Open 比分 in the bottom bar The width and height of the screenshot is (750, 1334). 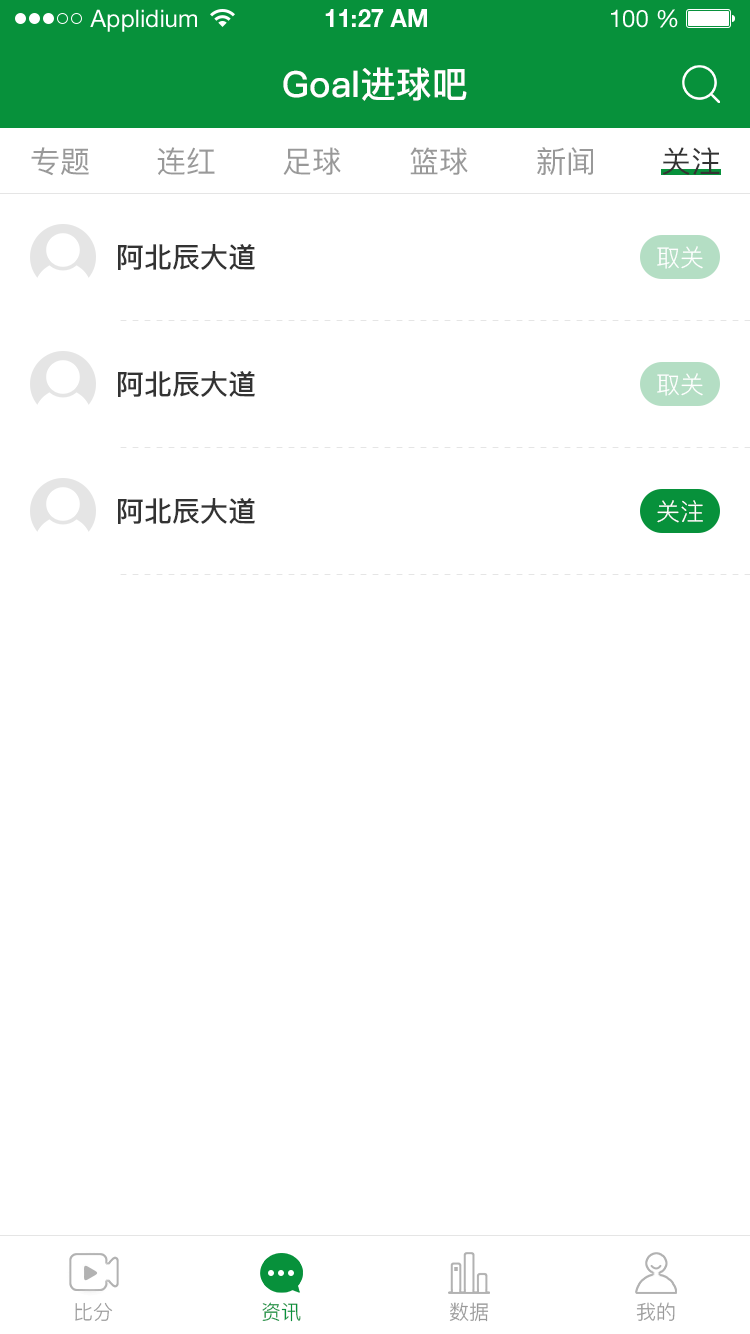pos(93,1286)
